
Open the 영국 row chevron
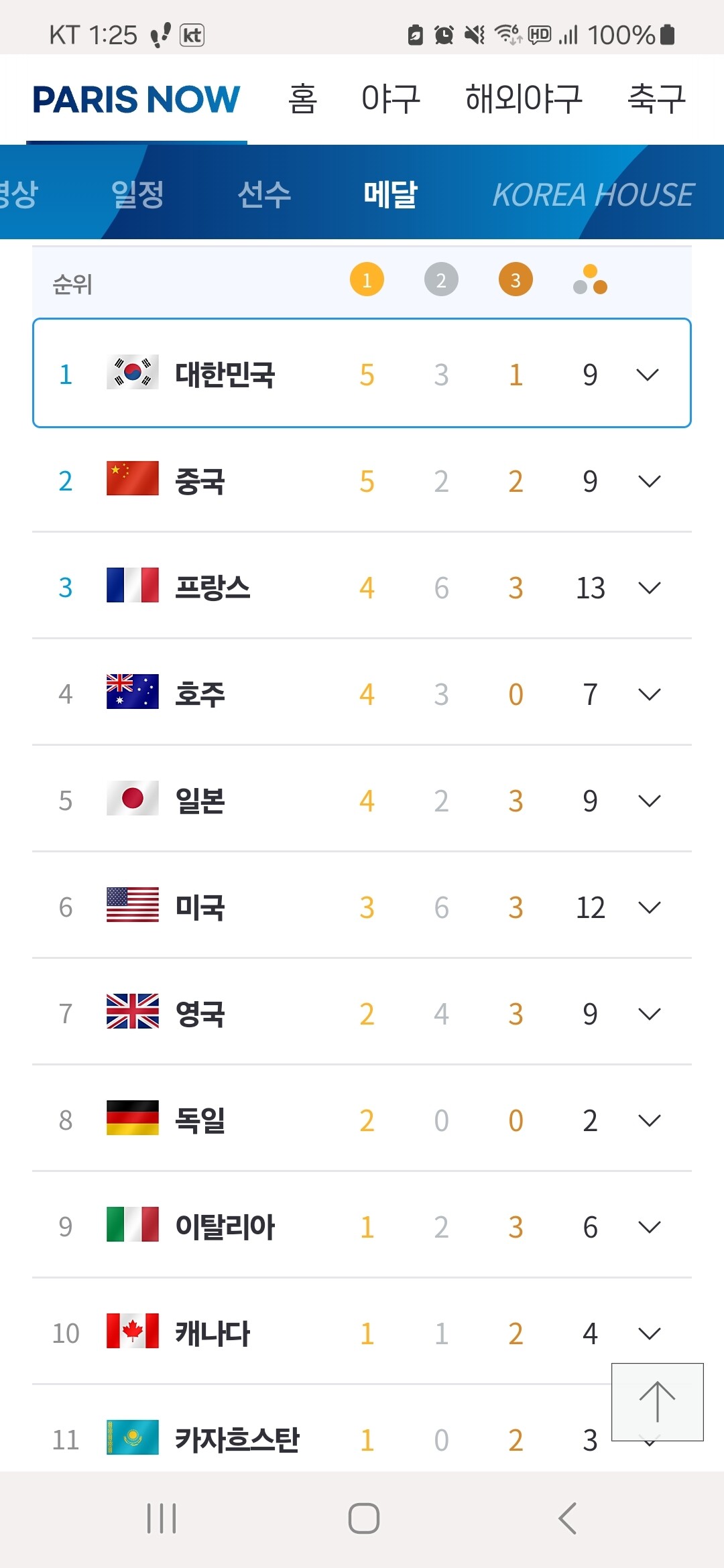pos(649,1014)
